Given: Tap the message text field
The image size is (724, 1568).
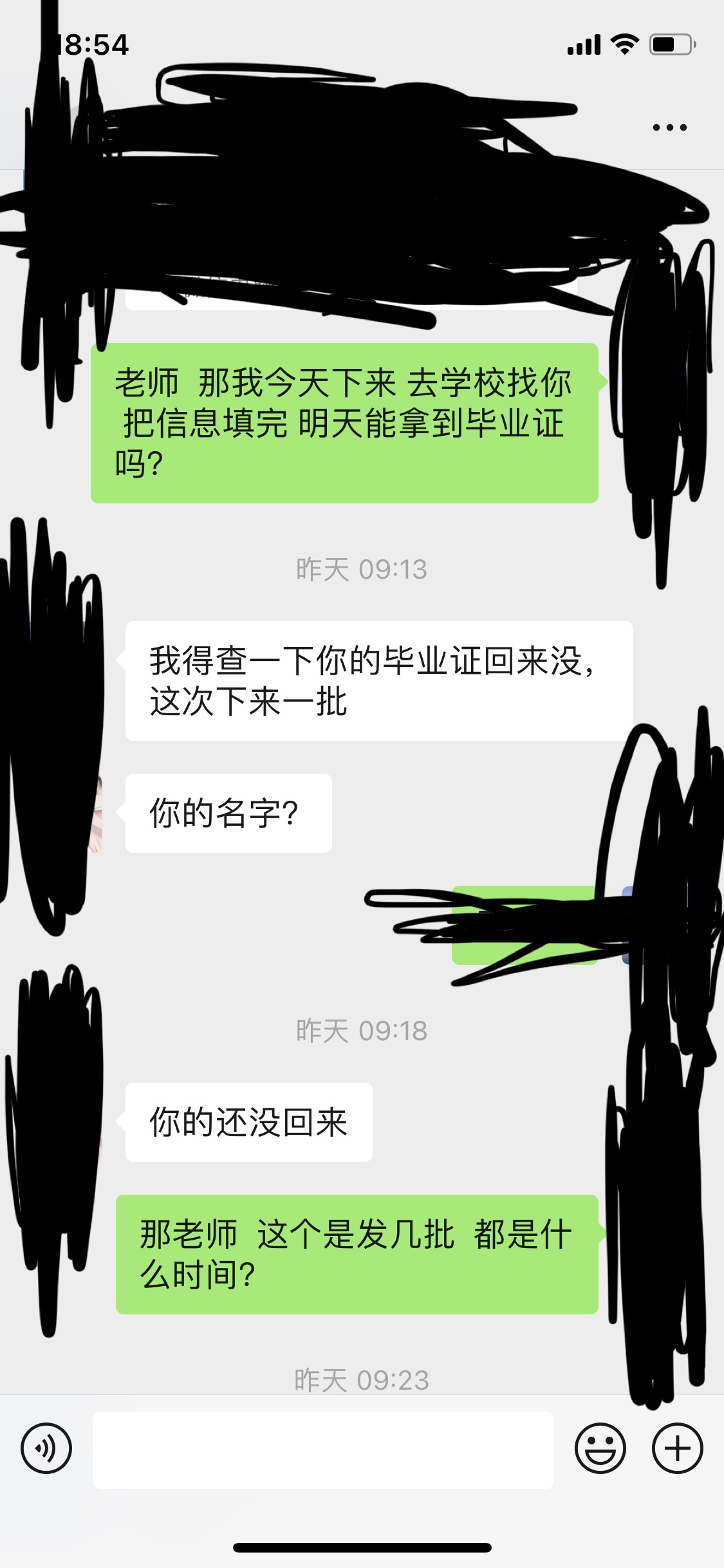Looking at the screenshot, I should (x=323, y=1450).
